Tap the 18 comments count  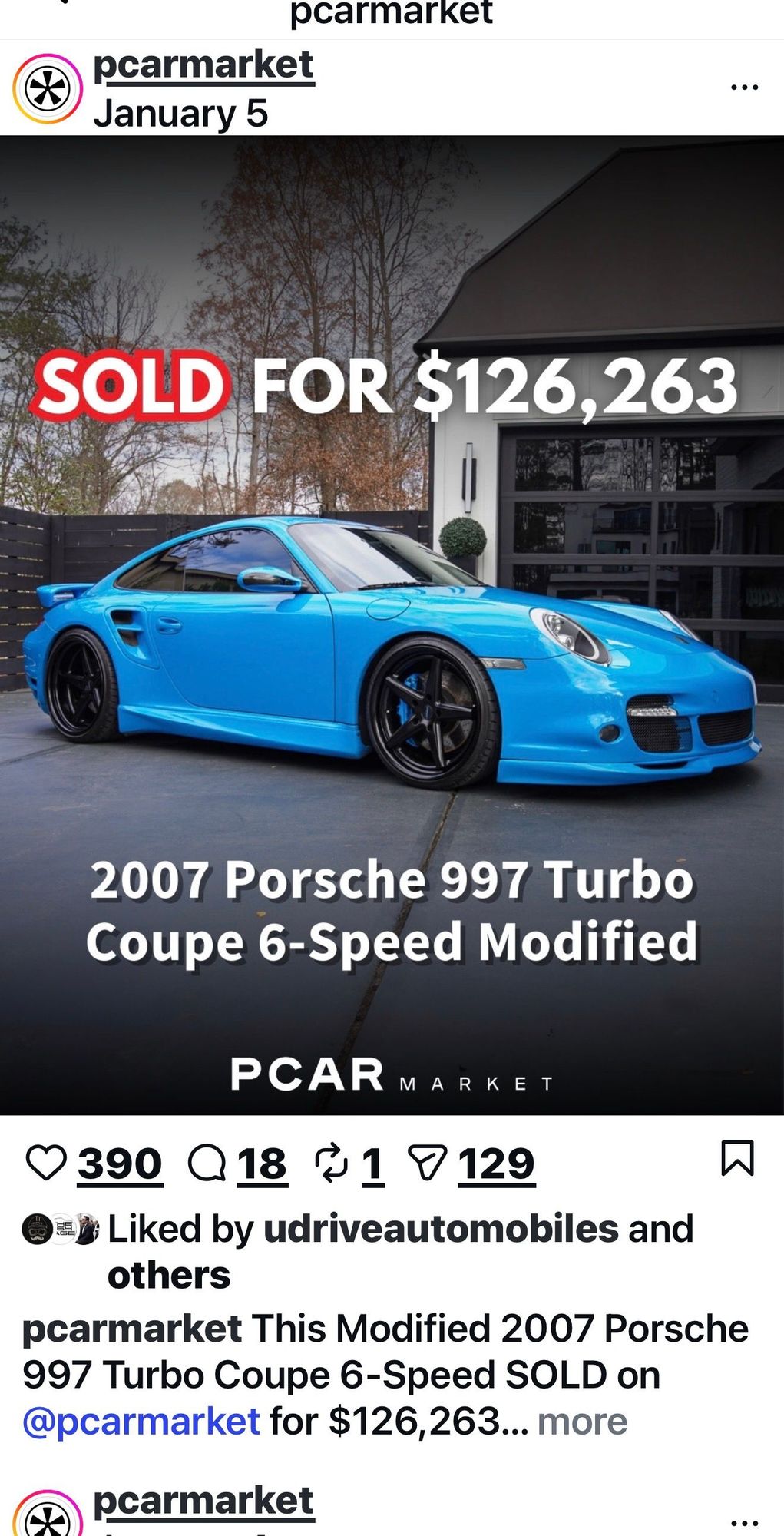tap(262, 1164)
